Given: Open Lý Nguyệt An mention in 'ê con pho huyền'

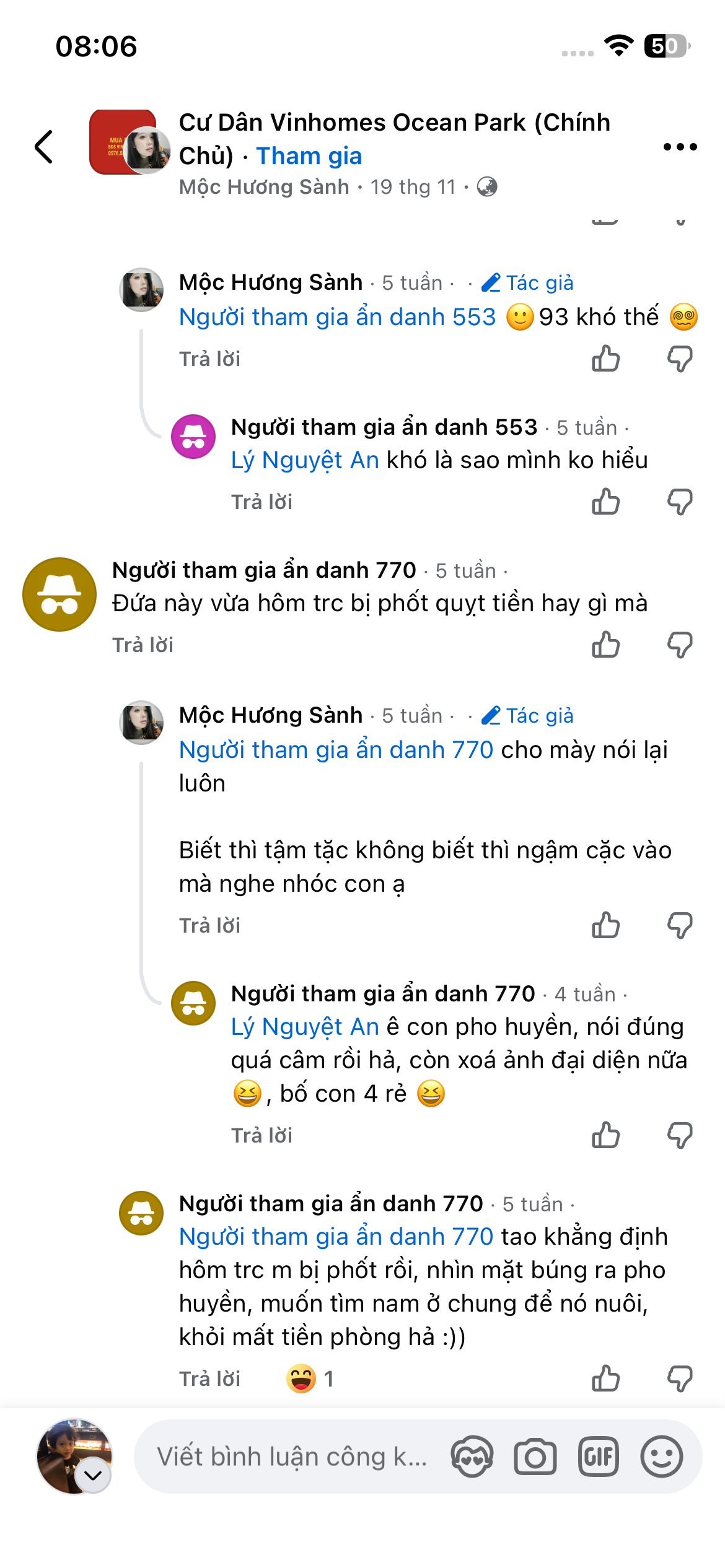Looking at the screenshot, I should pos(305,1027).
